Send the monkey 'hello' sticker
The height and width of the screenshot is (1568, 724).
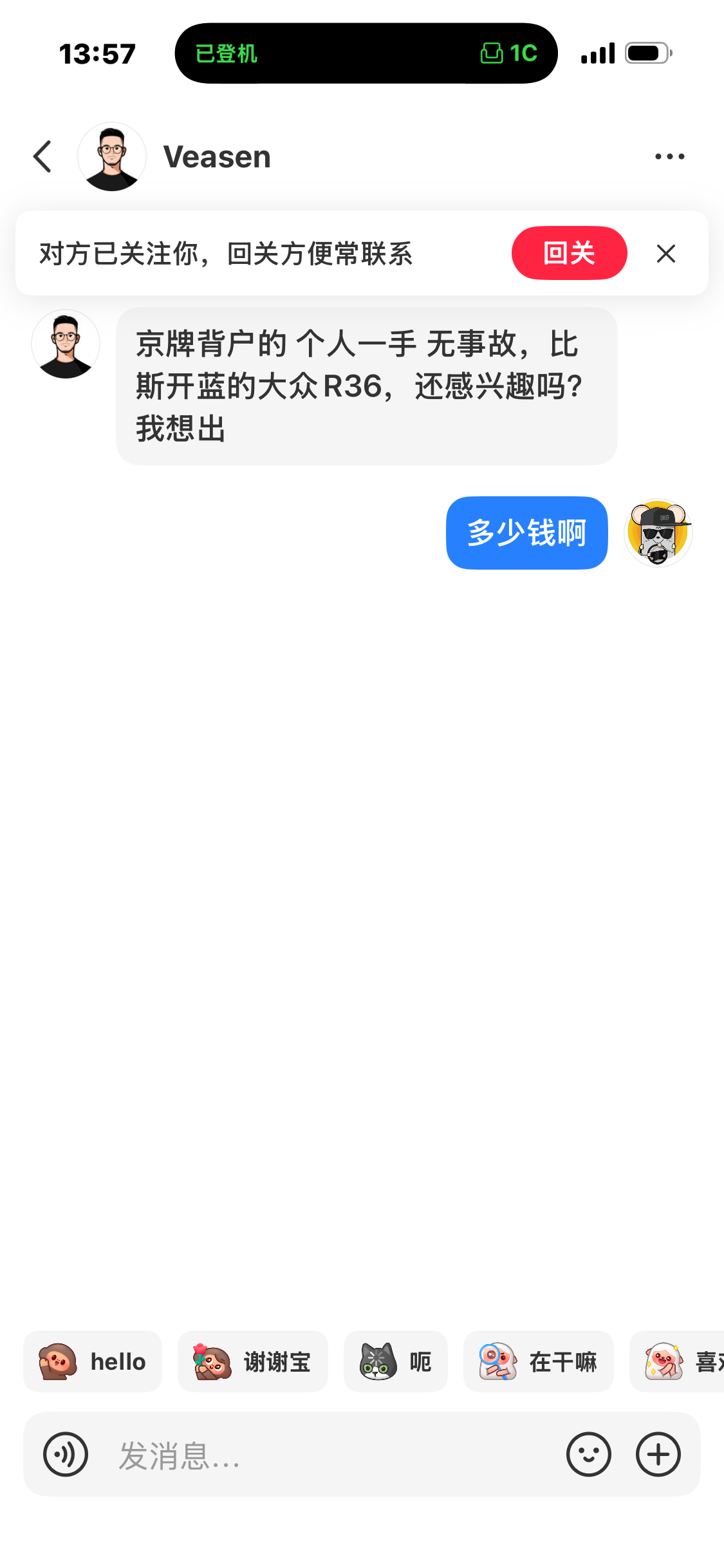click(x=92, y=1361)
